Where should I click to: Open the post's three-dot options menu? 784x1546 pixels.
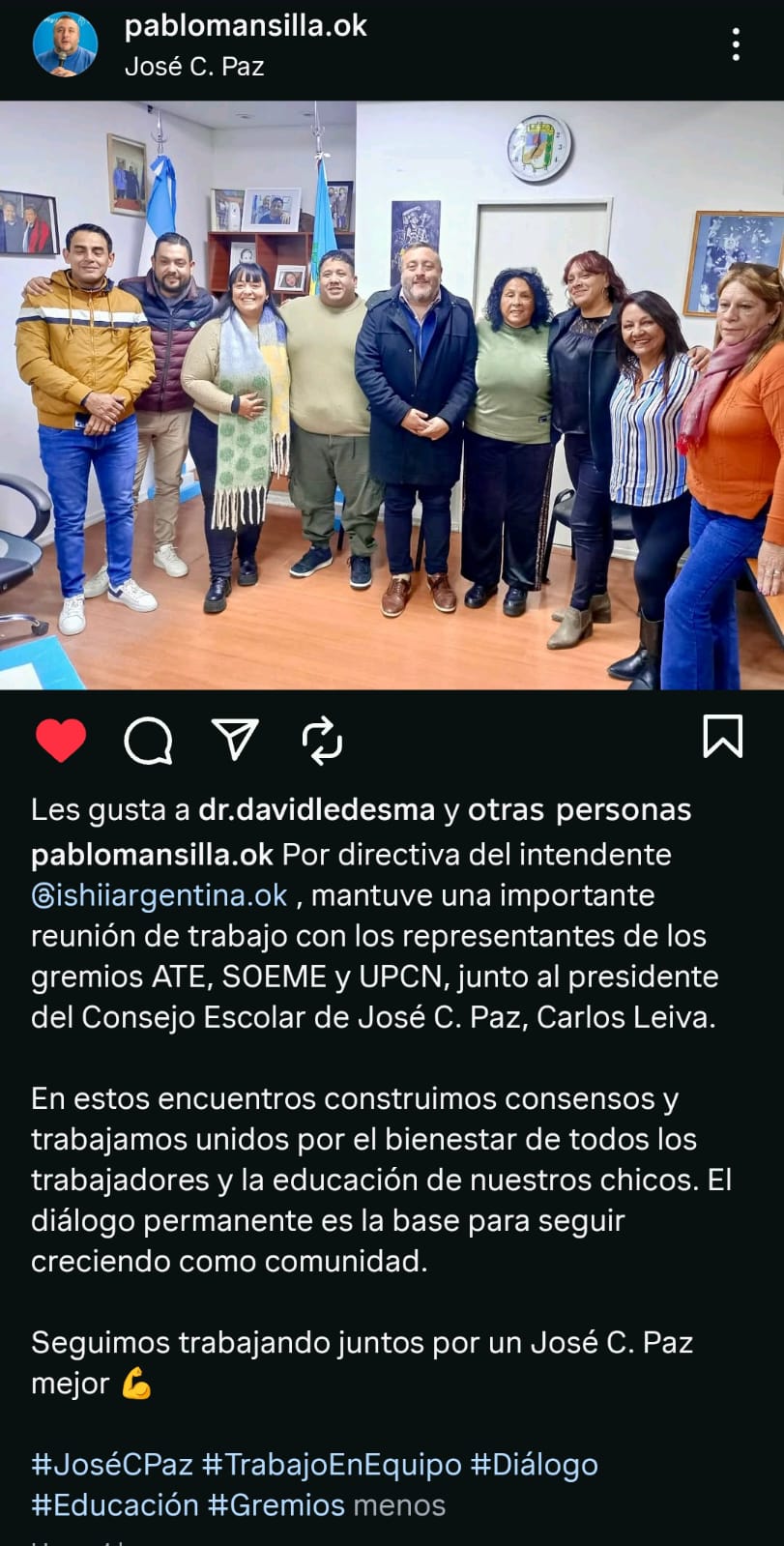click(736, 44)
